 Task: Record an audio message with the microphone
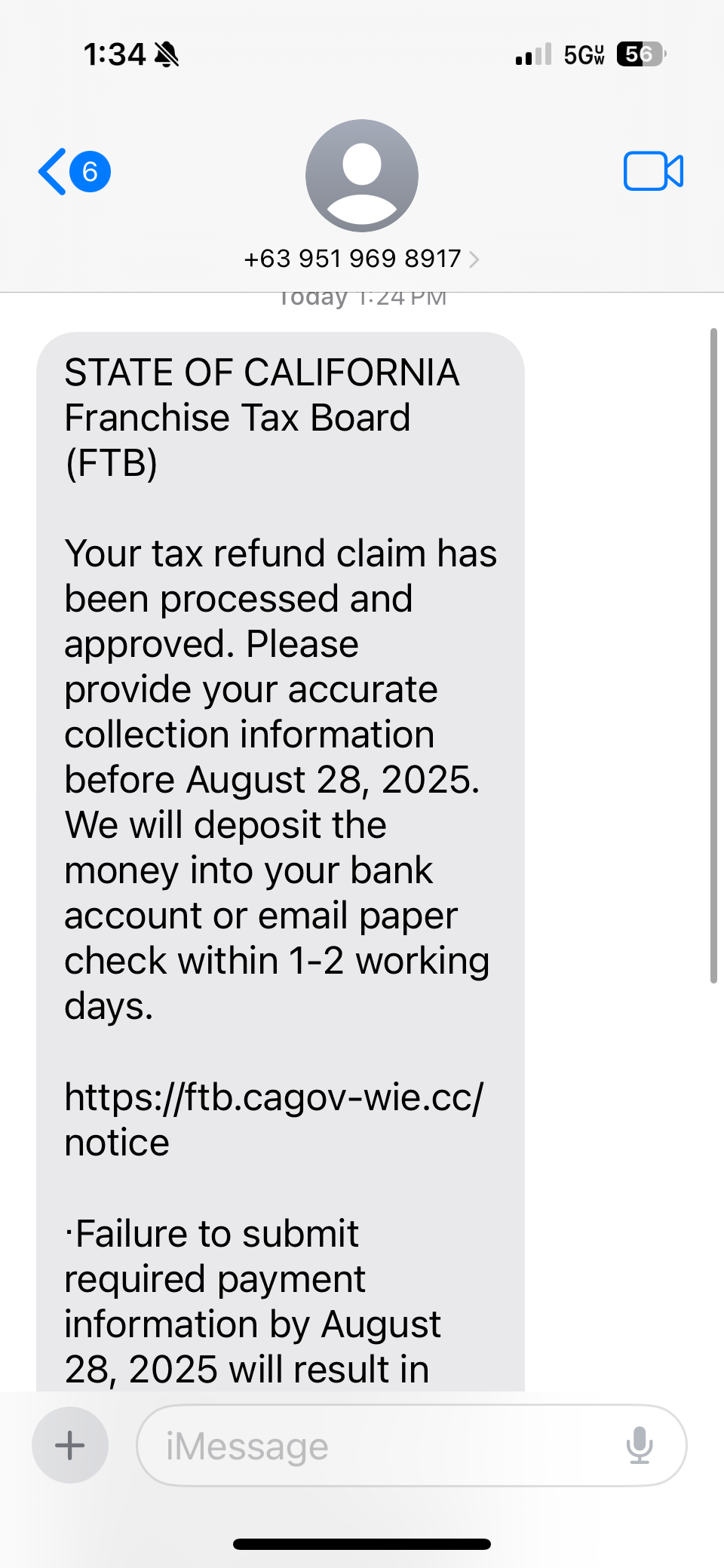coord(640,1445)
